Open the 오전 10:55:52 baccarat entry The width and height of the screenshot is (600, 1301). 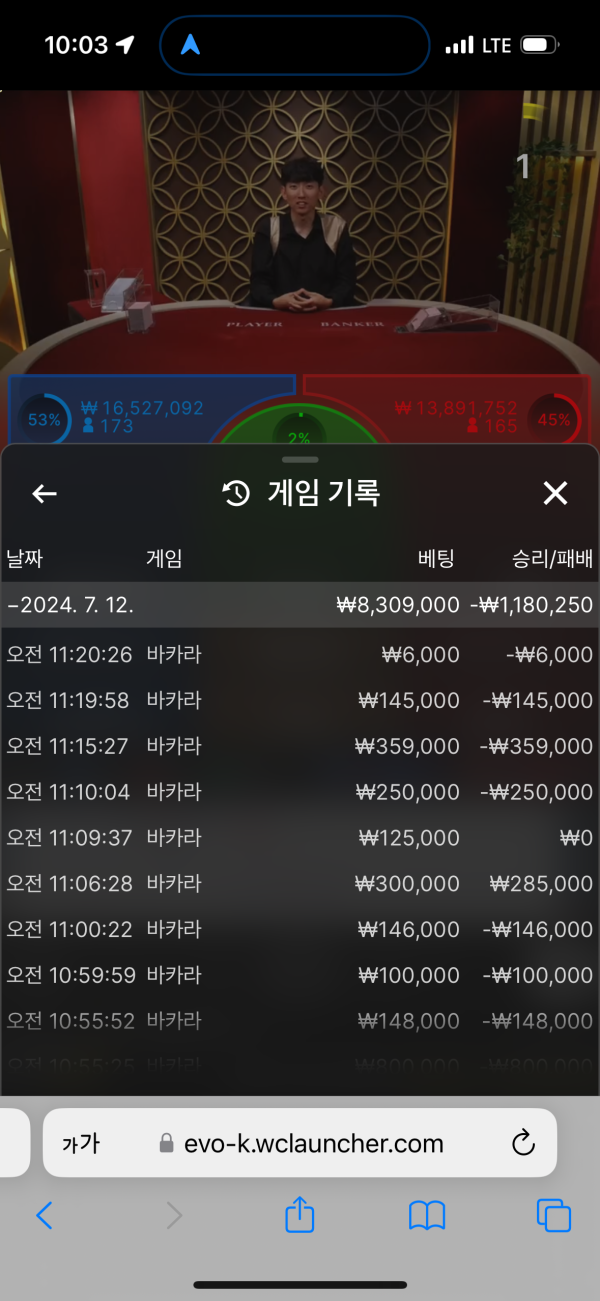point(300,1021)
